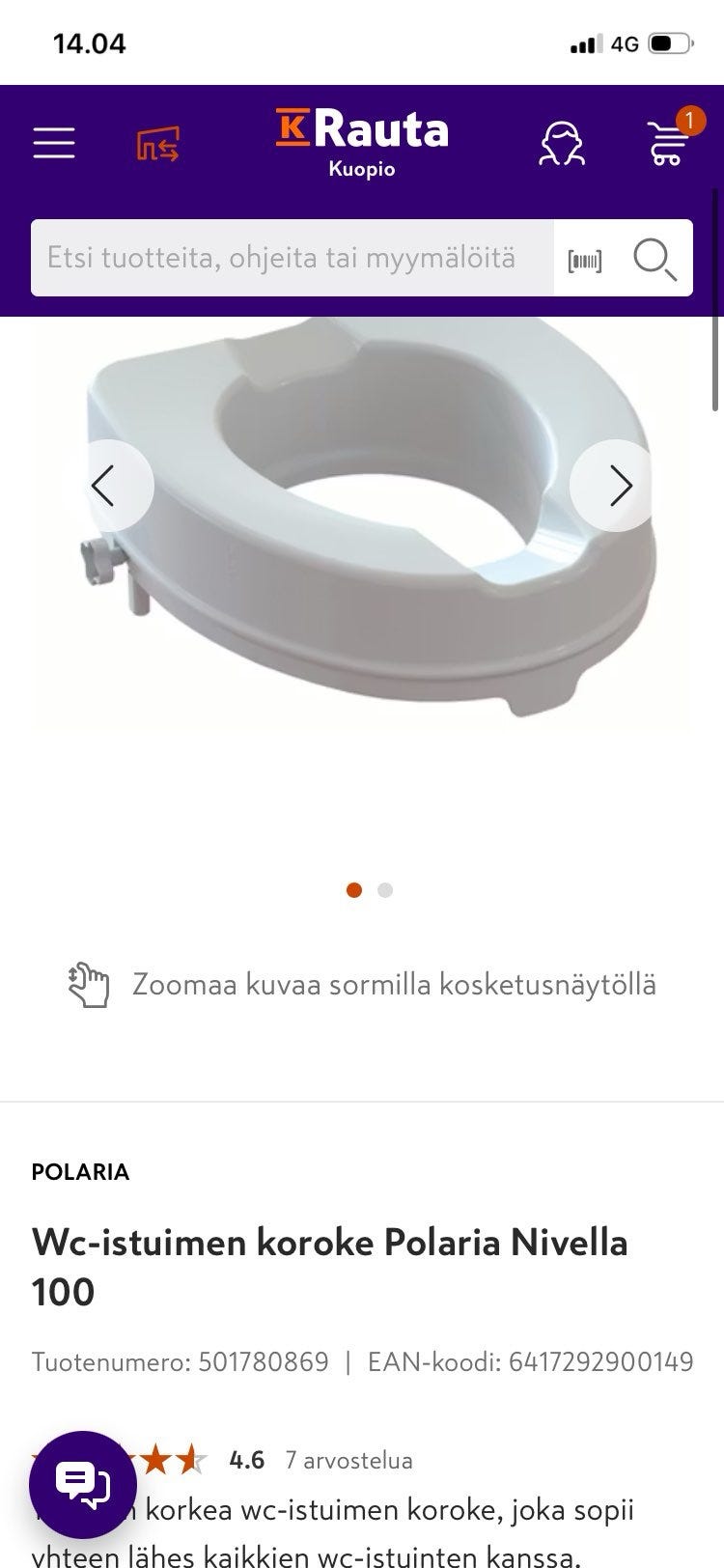Go to the K-Rauta Kuopio homepage logo
The height and width of the screenshot is (1568, 724).
pos(362,142)
